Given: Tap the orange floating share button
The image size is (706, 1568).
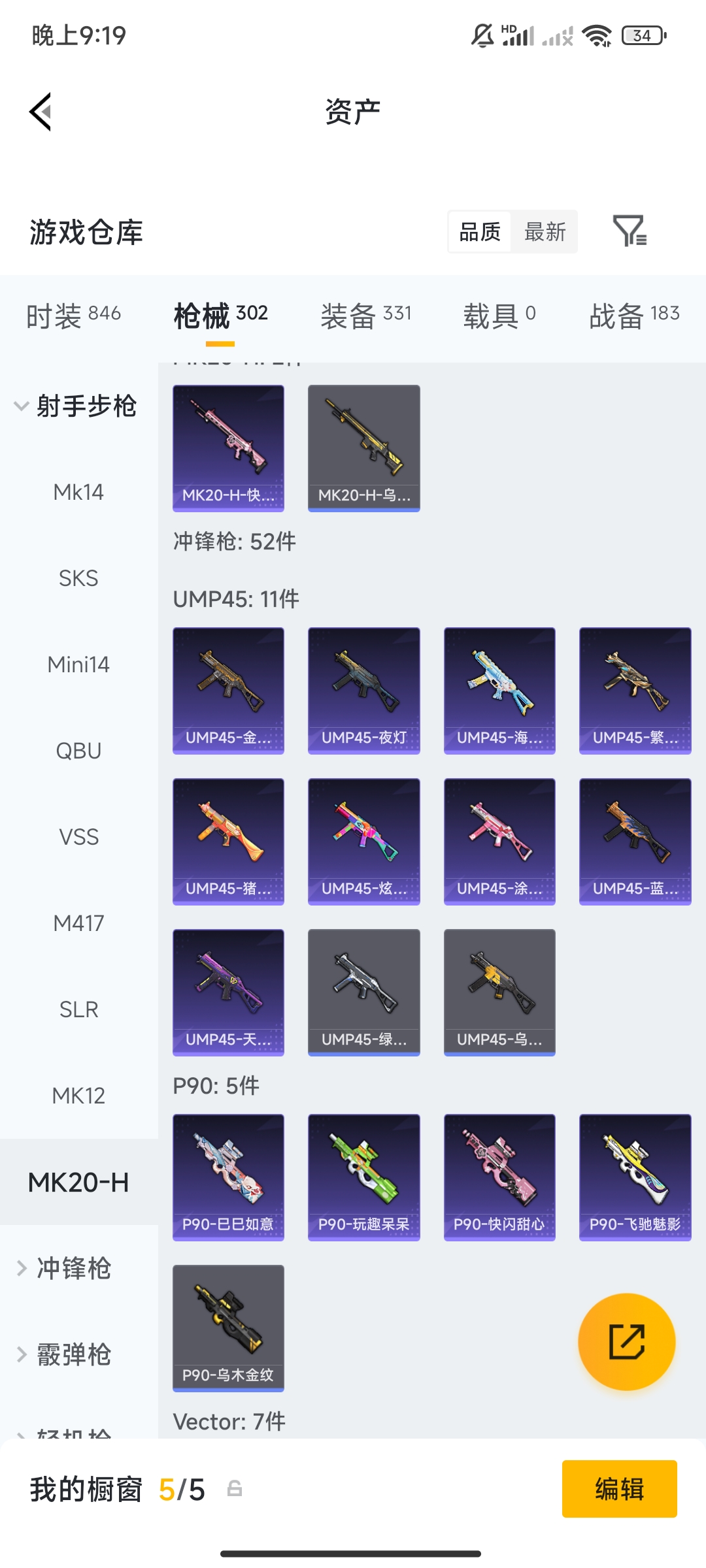Looking at the screenshot, I should click(x=626, y=1341).
